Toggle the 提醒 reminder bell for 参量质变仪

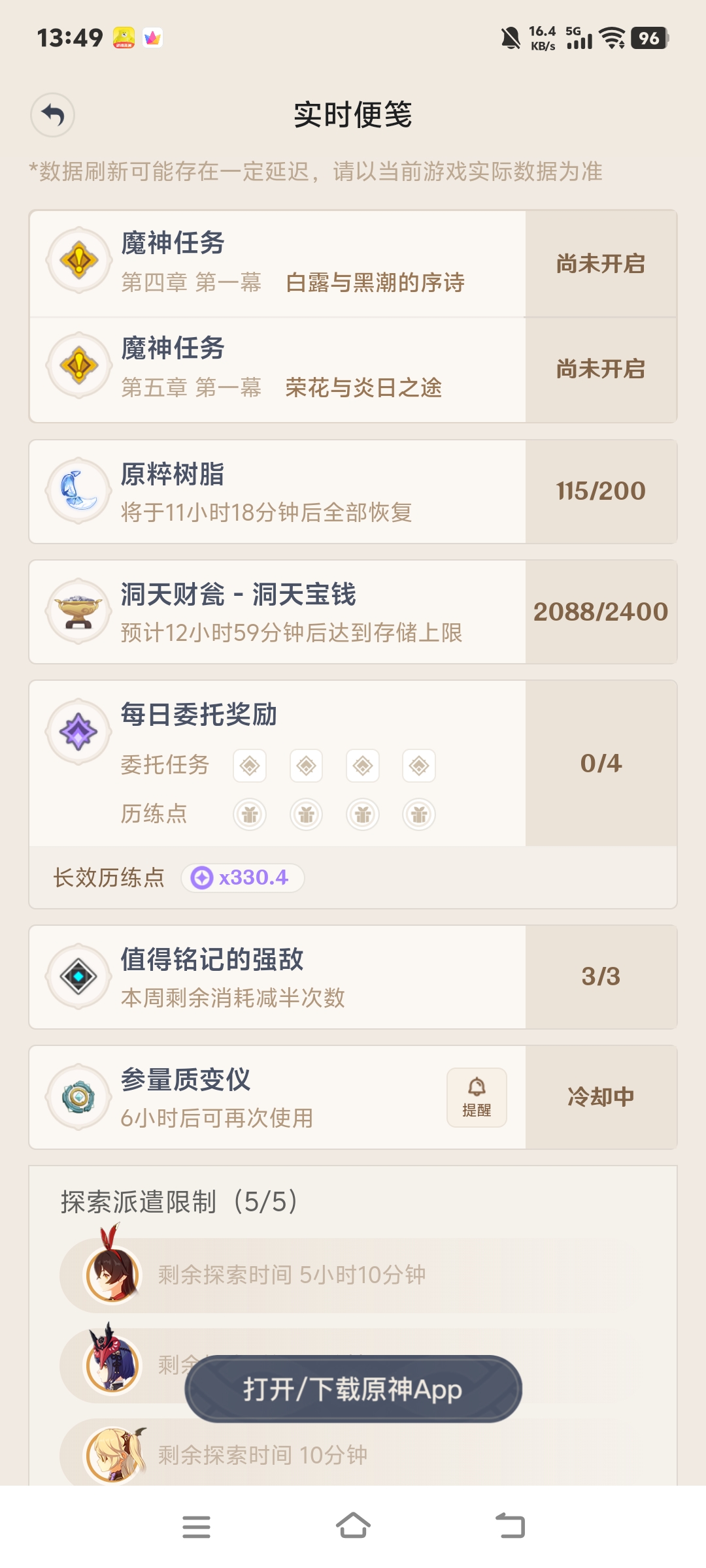pyautogui.click(x=477, y=1097)
